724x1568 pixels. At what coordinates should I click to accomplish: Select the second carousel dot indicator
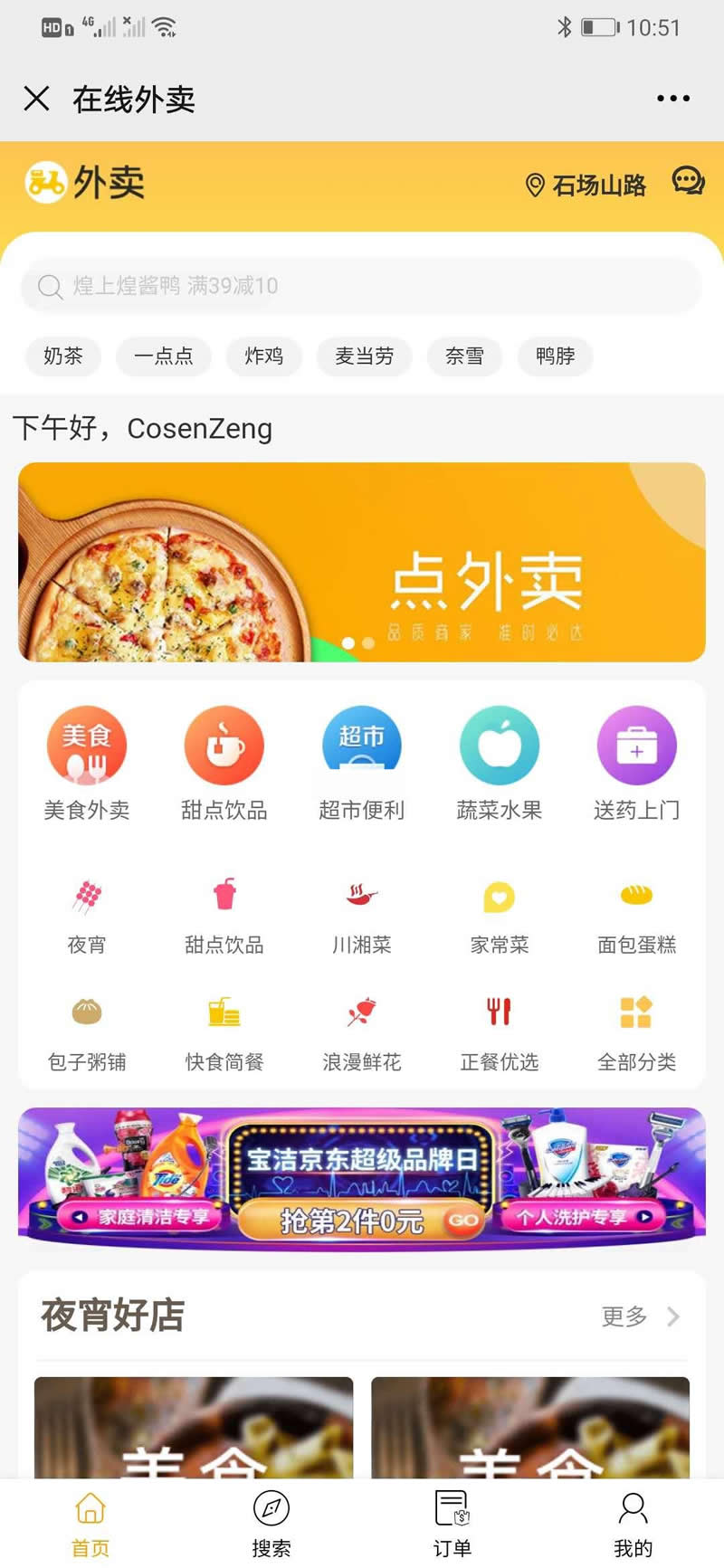click(367, 642)
